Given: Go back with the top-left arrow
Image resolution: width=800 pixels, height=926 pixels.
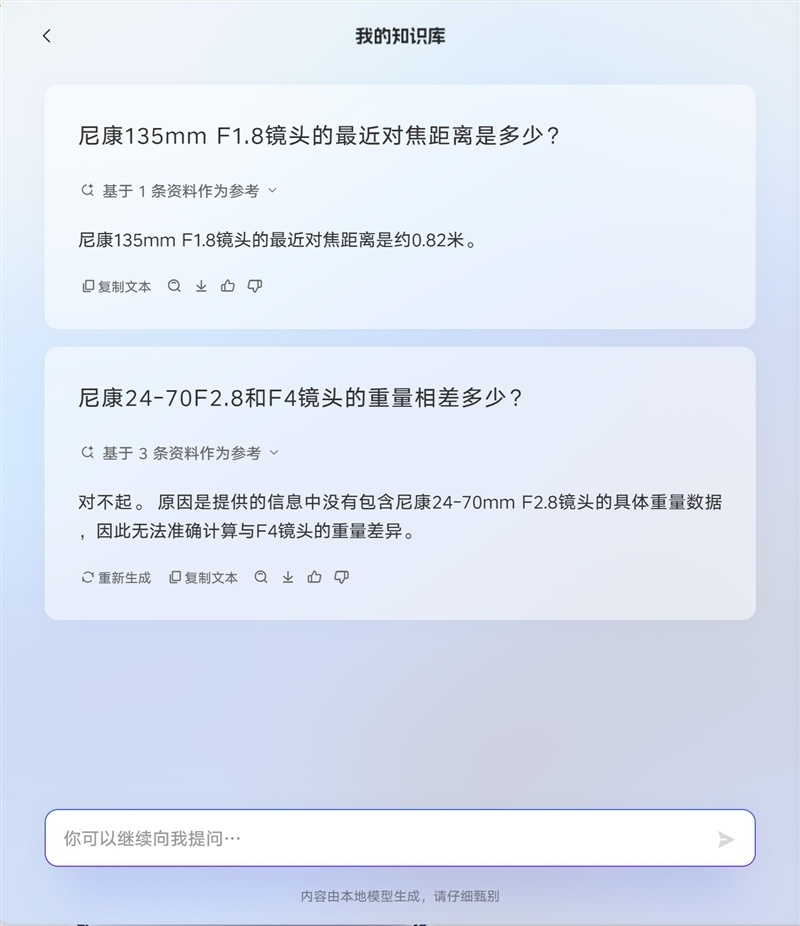Looking at the screenshot, I should click(47, 35).
